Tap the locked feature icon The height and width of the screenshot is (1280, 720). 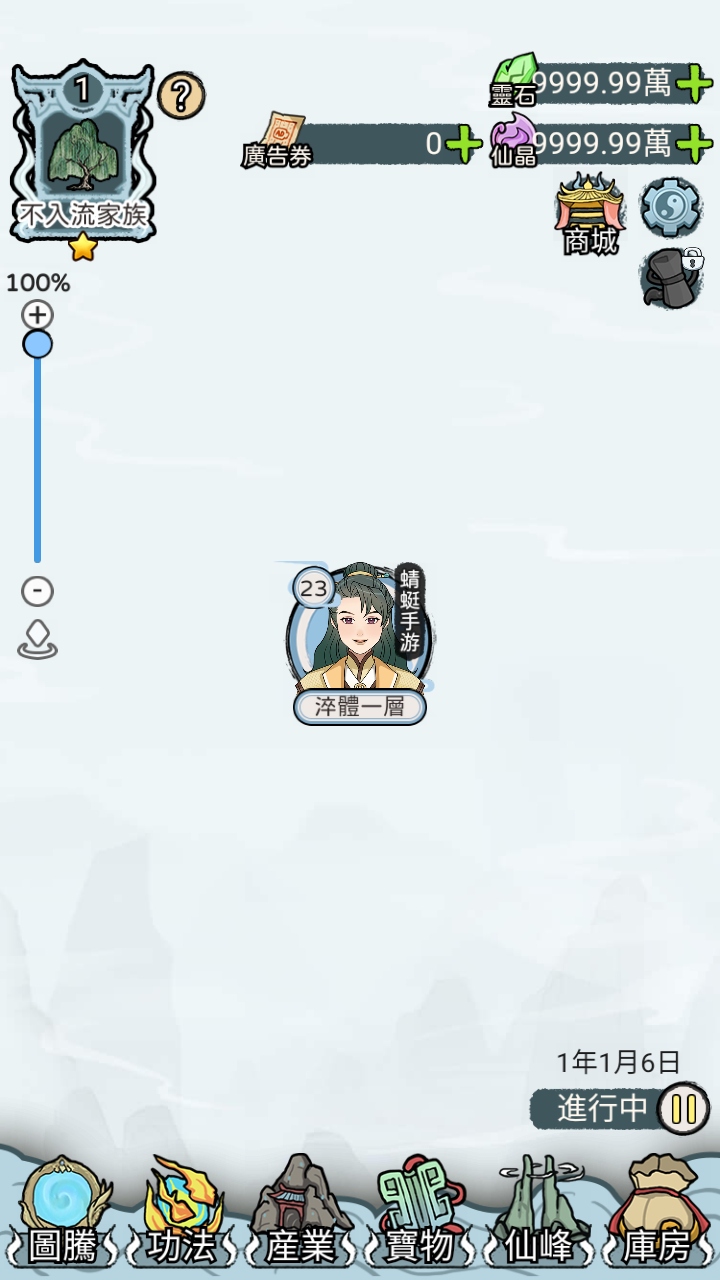click(x=670, y=277)
